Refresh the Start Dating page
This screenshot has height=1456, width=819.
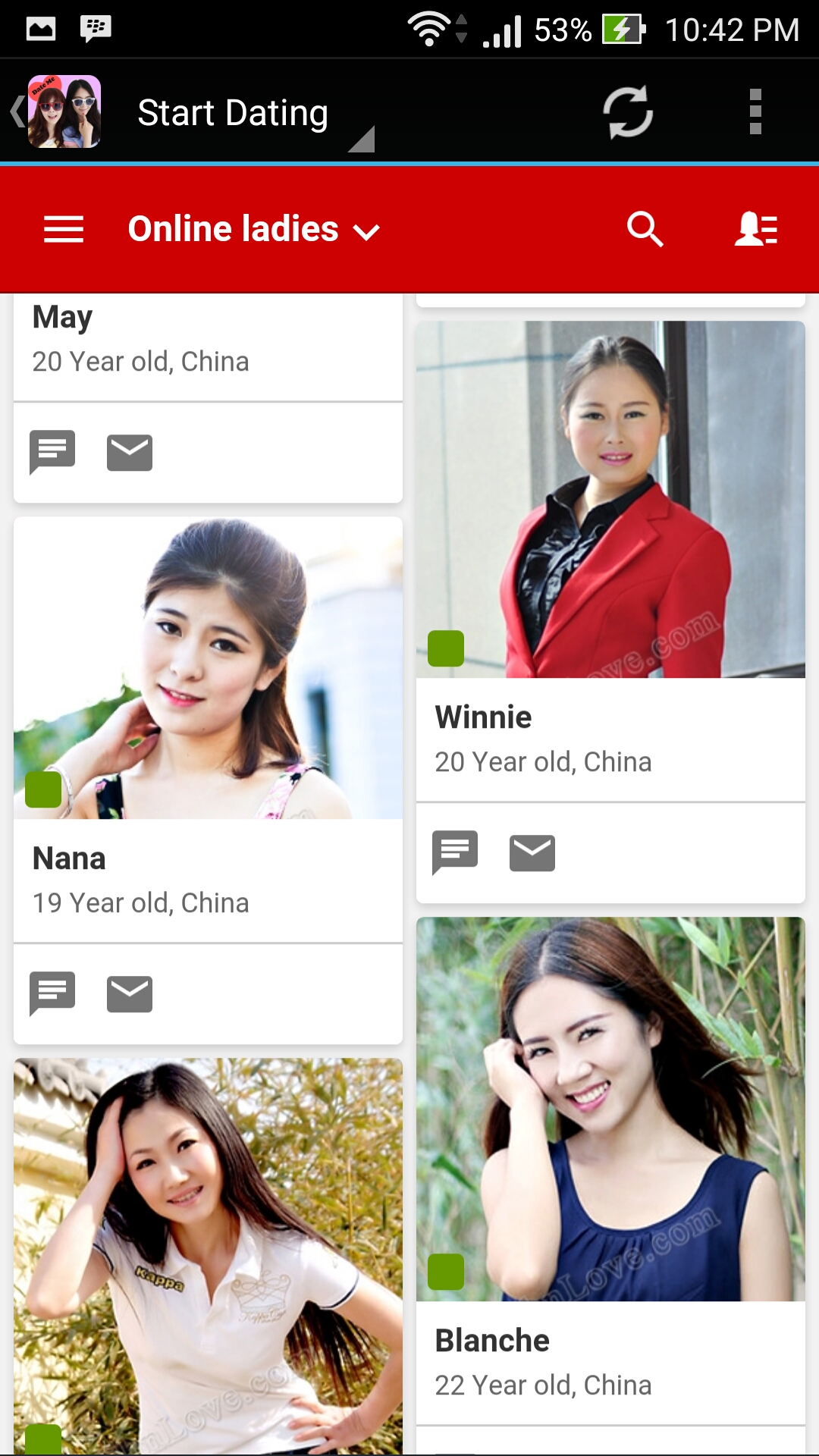627,112
